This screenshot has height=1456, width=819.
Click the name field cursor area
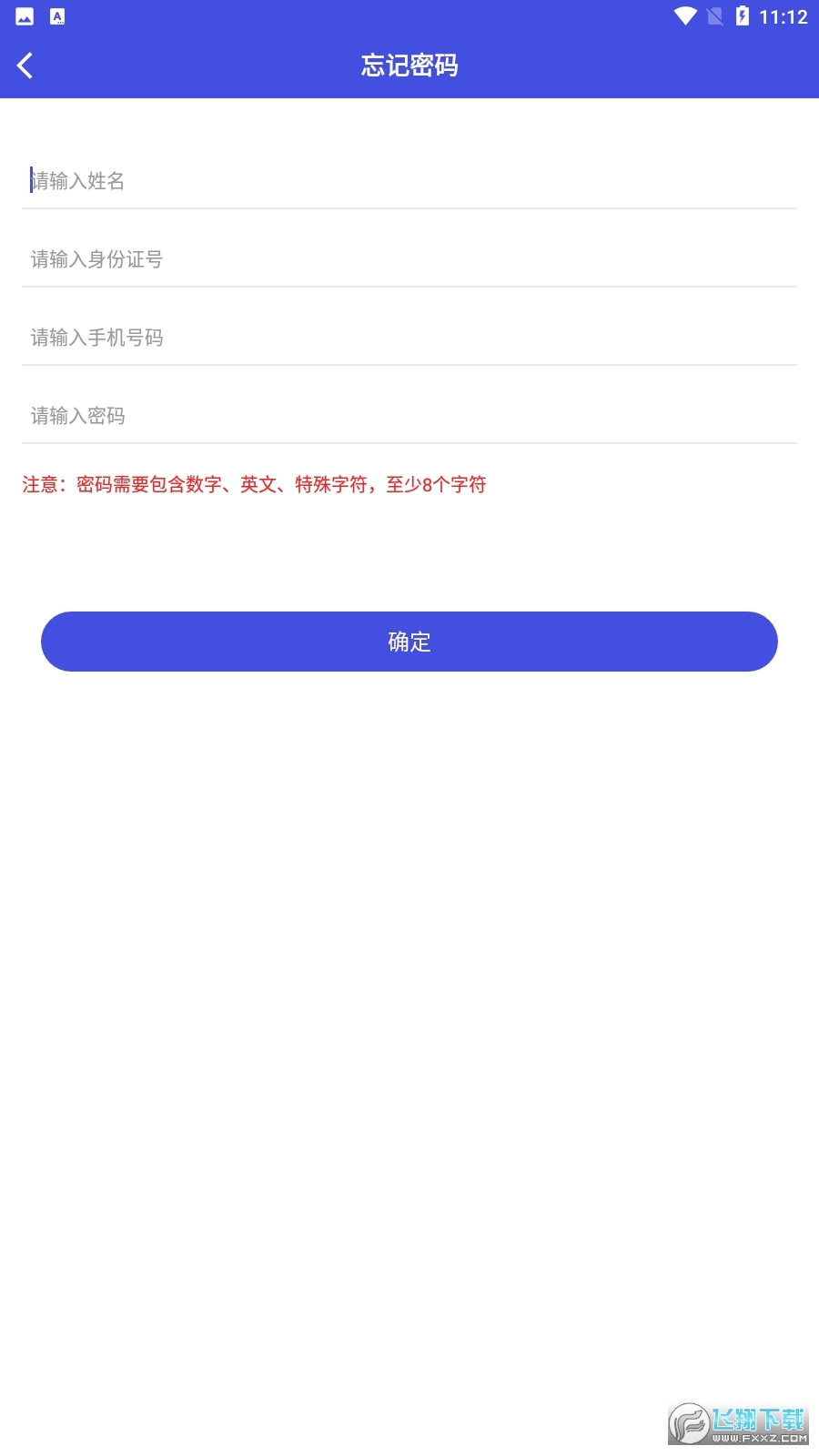point(30,181)
